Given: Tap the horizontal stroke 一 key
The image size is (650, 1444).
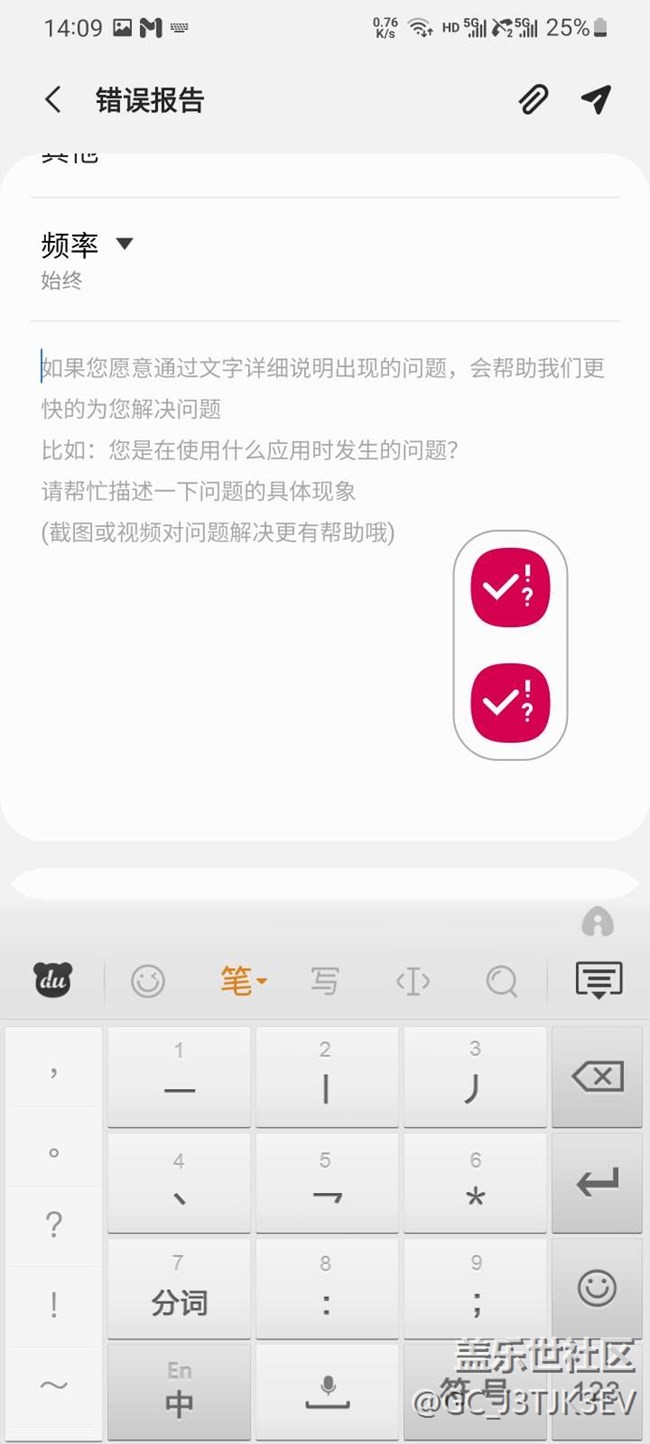Looking at the screenshot, I should pyautogui.click(x=179, y=1076).
